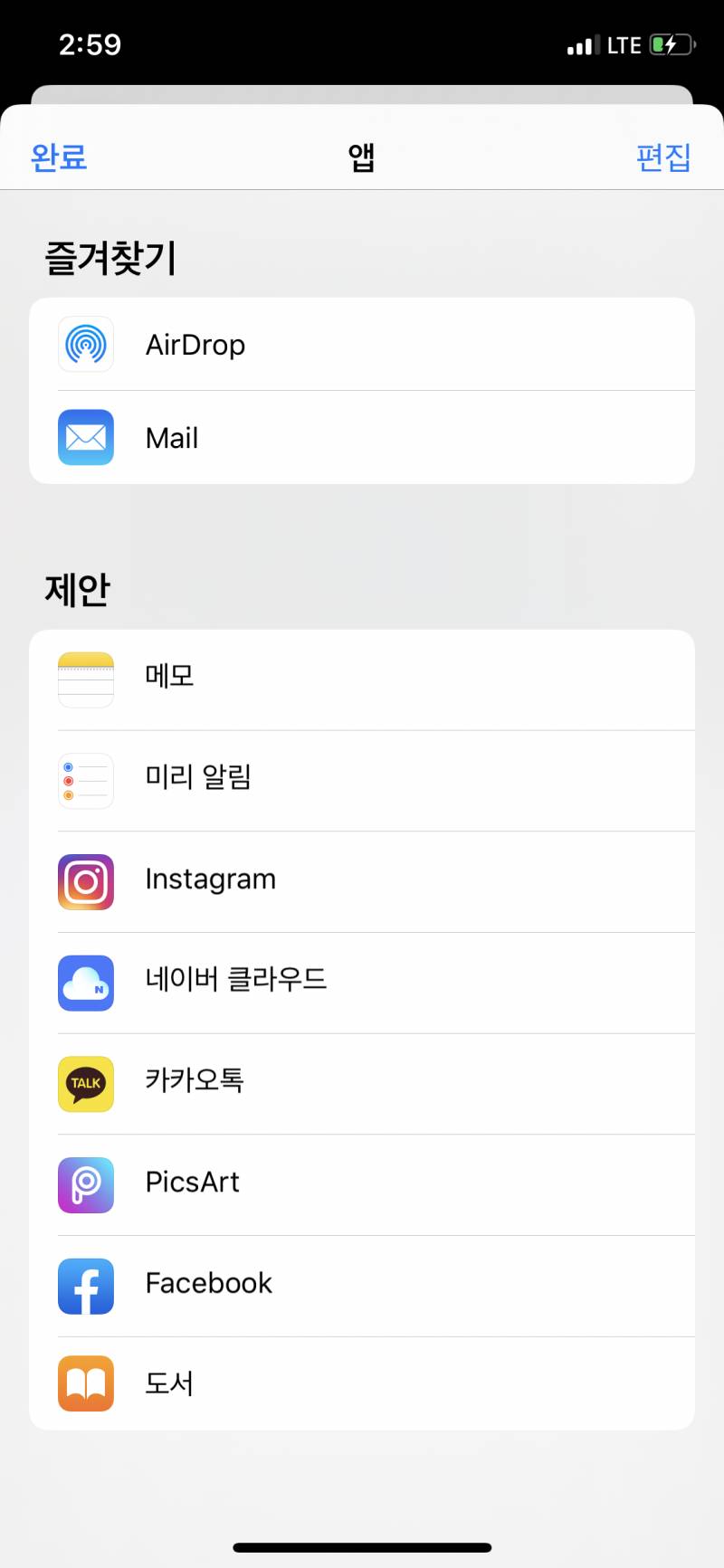Tap the 앱 header title

click(x=361, y=156)
